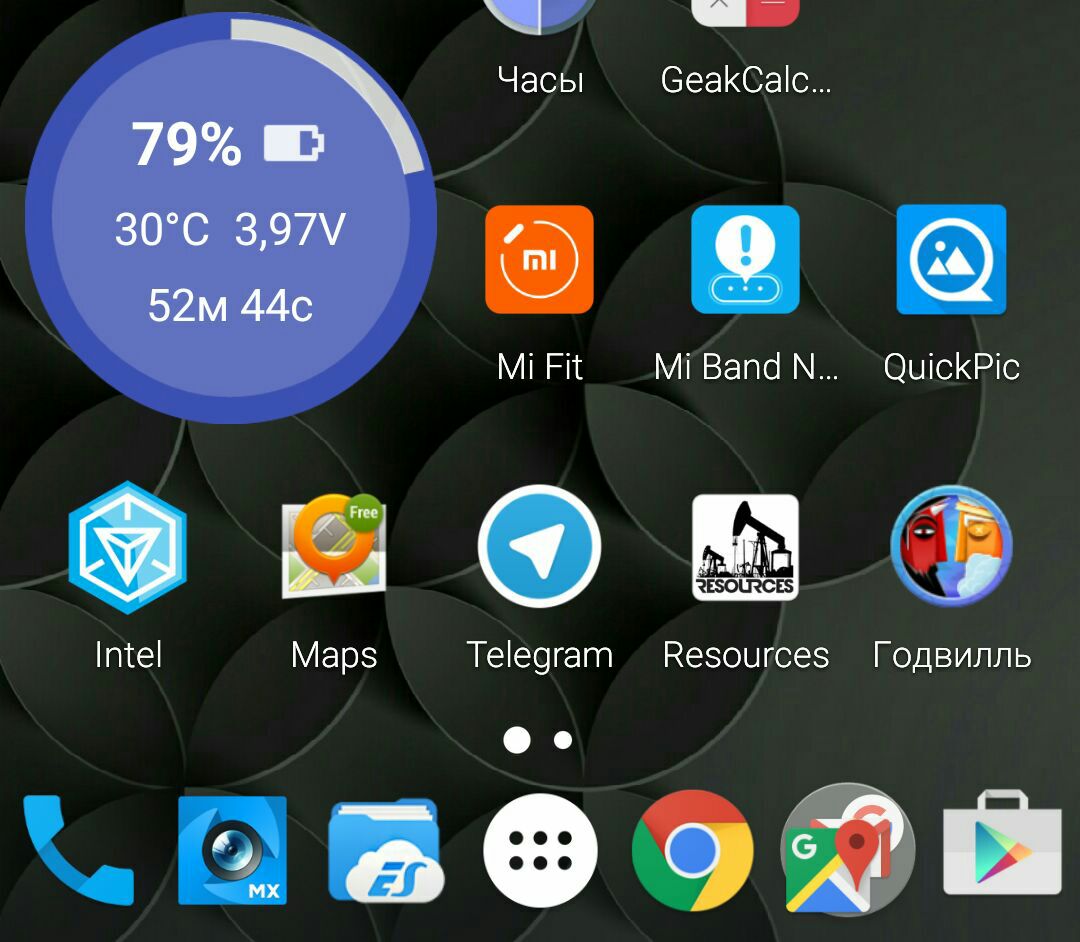The width and height of the screenshot is (1080, 942).
Task: Go to the second home screen page dot
Action: point(563,740)
